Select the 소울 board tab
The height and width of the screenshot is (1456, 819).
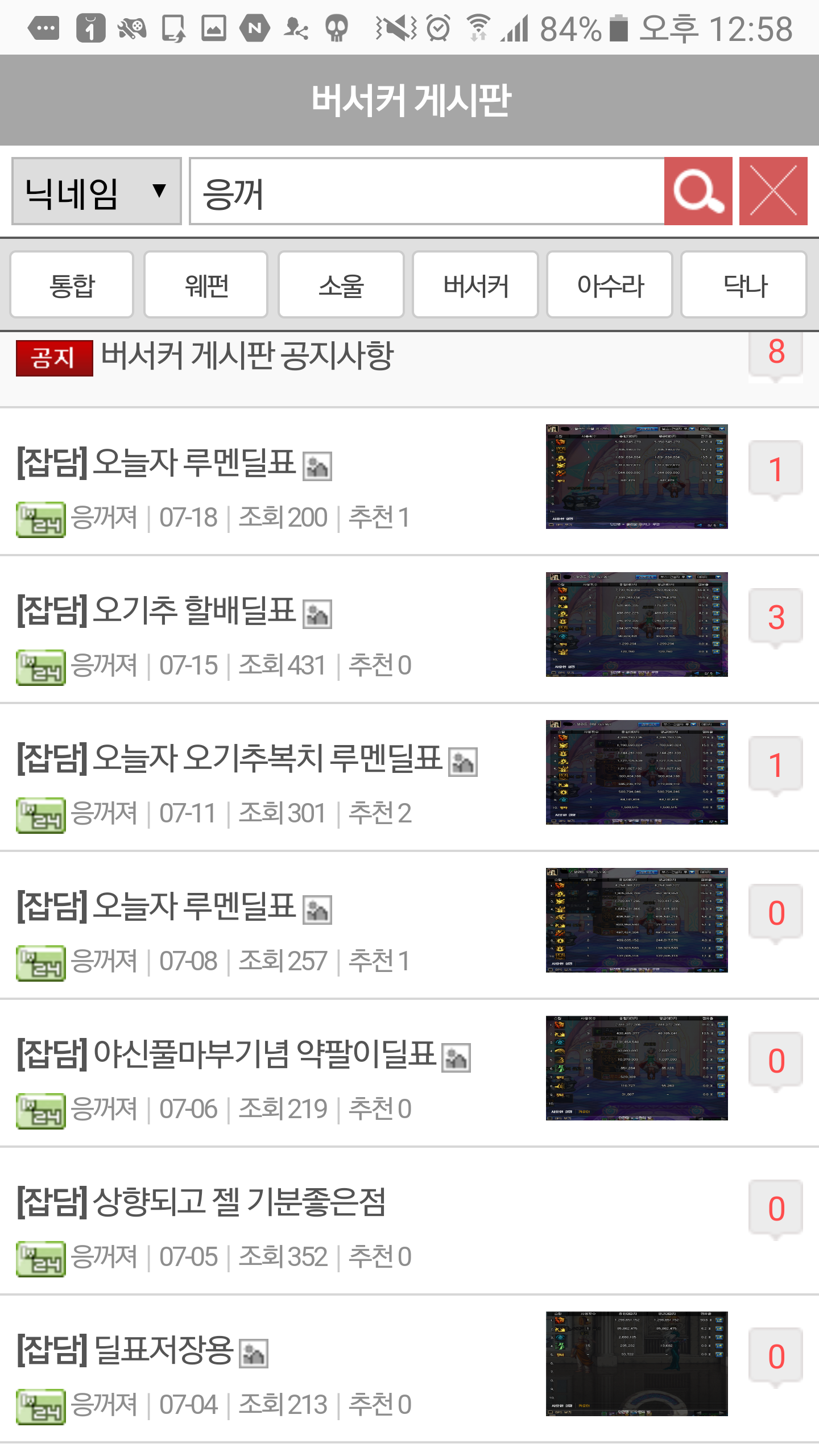[341, 284]
